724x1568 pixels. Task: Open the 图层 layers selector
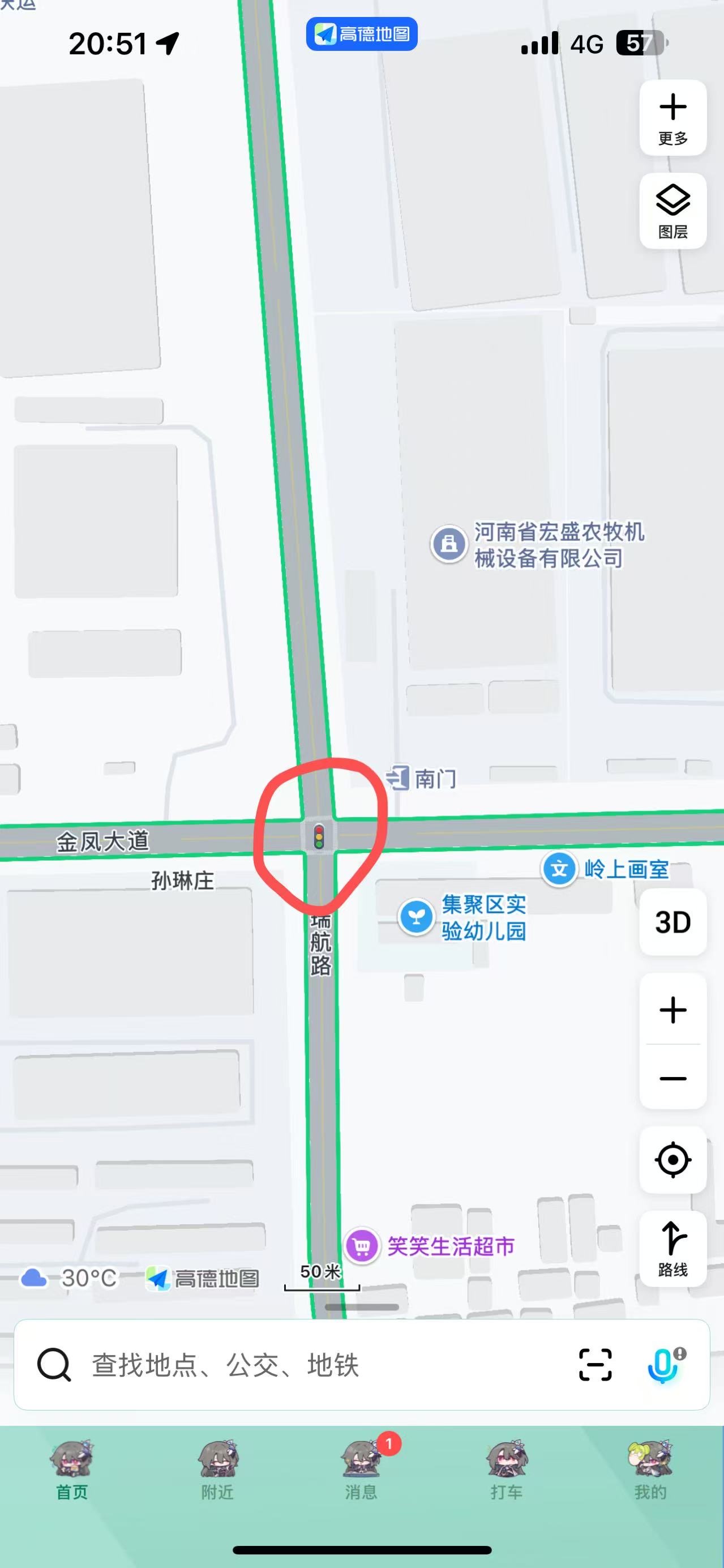tap(672, 211)
